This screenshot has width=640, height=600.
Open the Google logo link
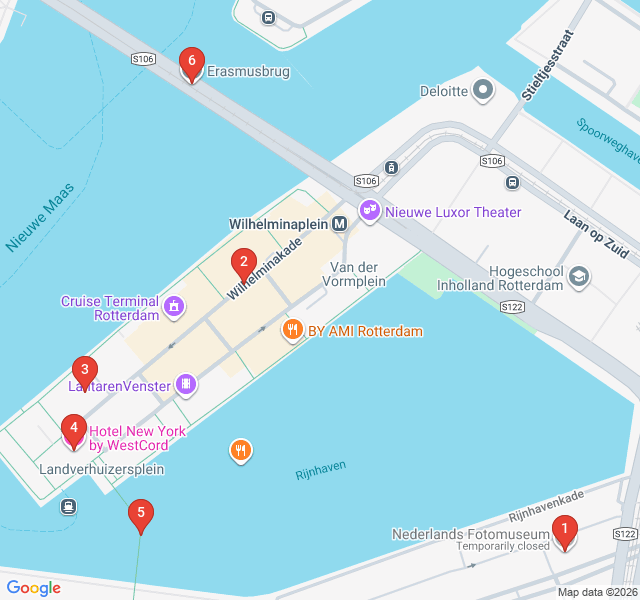pyautogui.click(x=33, y=588)
